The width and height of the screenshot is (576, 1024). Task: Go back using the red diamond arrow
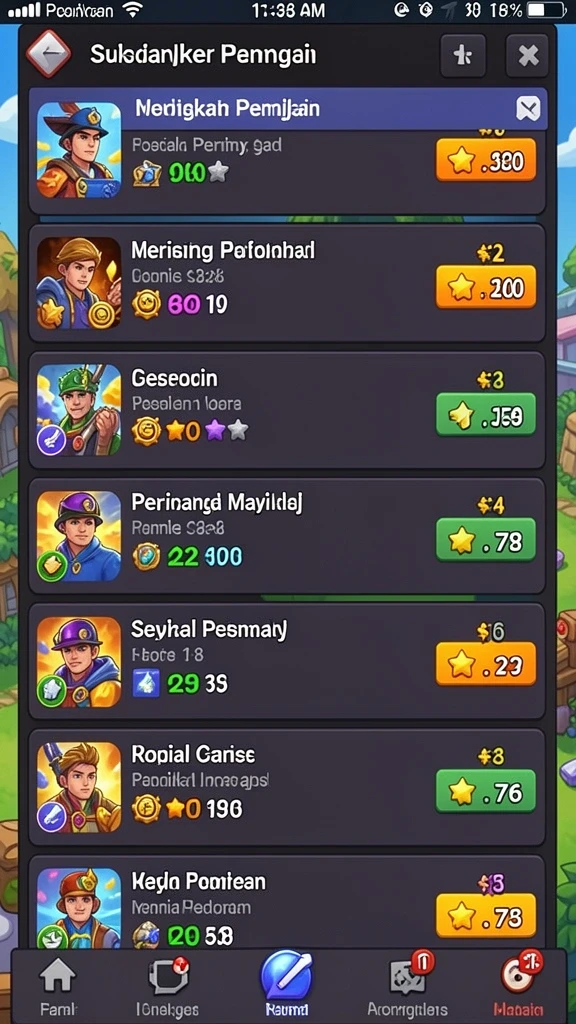point(49,54)
